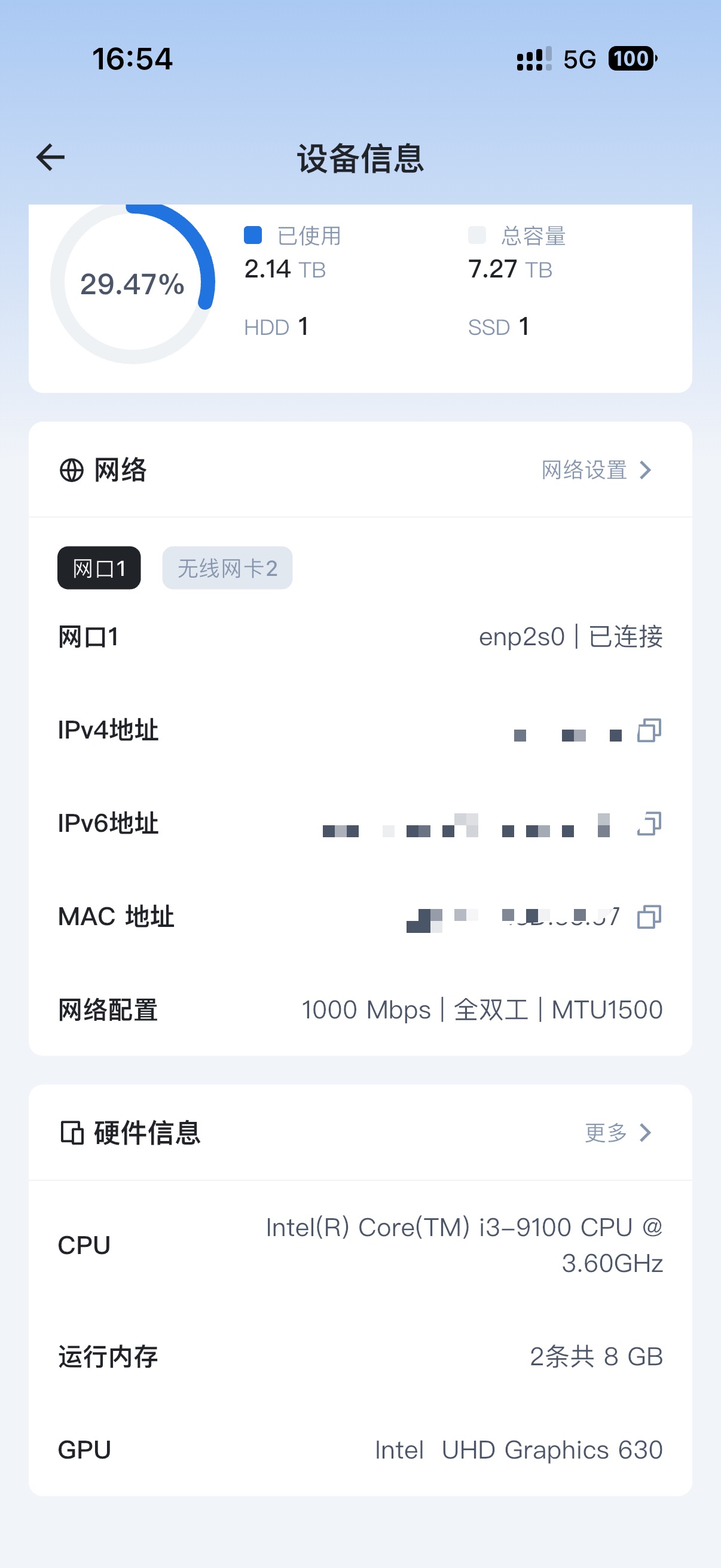Switch to the 无线网卡2 tab
The image size is (721, 1568).
(227, 568)
